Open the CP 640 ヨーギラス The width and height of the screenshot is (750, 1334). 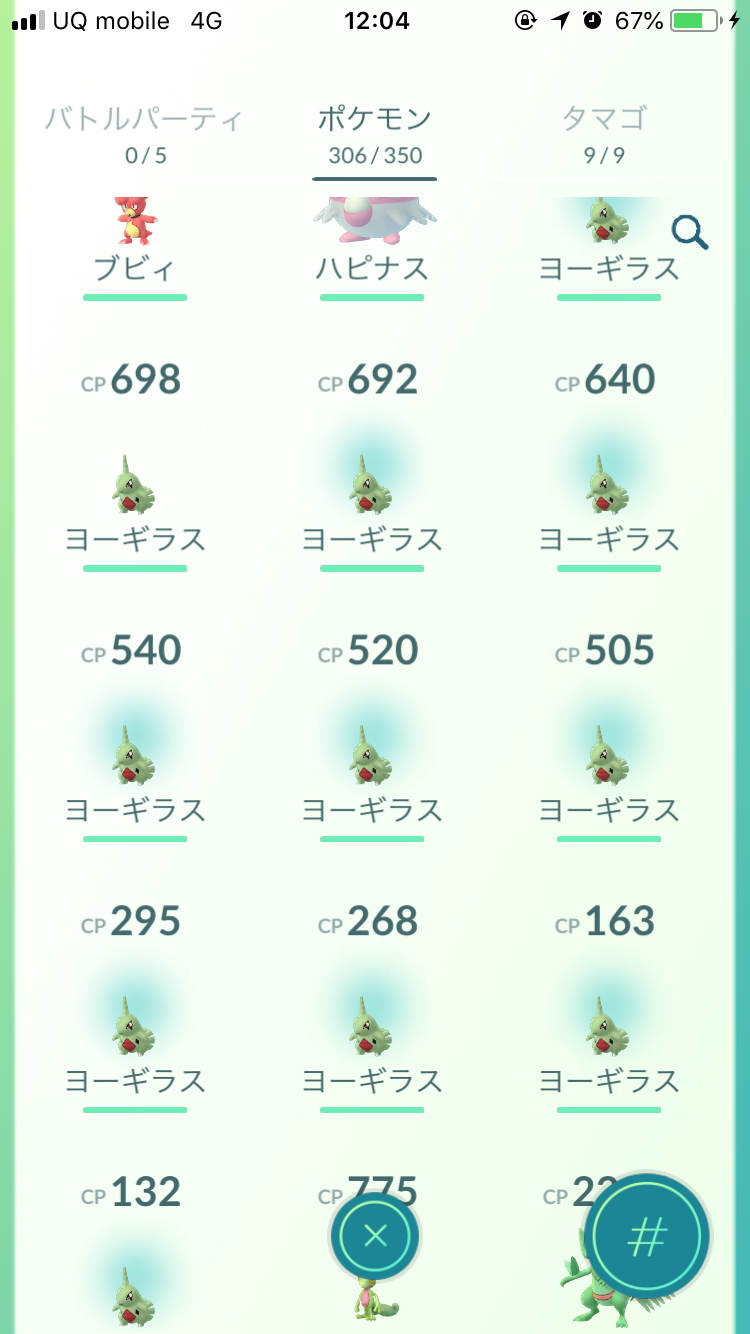(609, 465)
